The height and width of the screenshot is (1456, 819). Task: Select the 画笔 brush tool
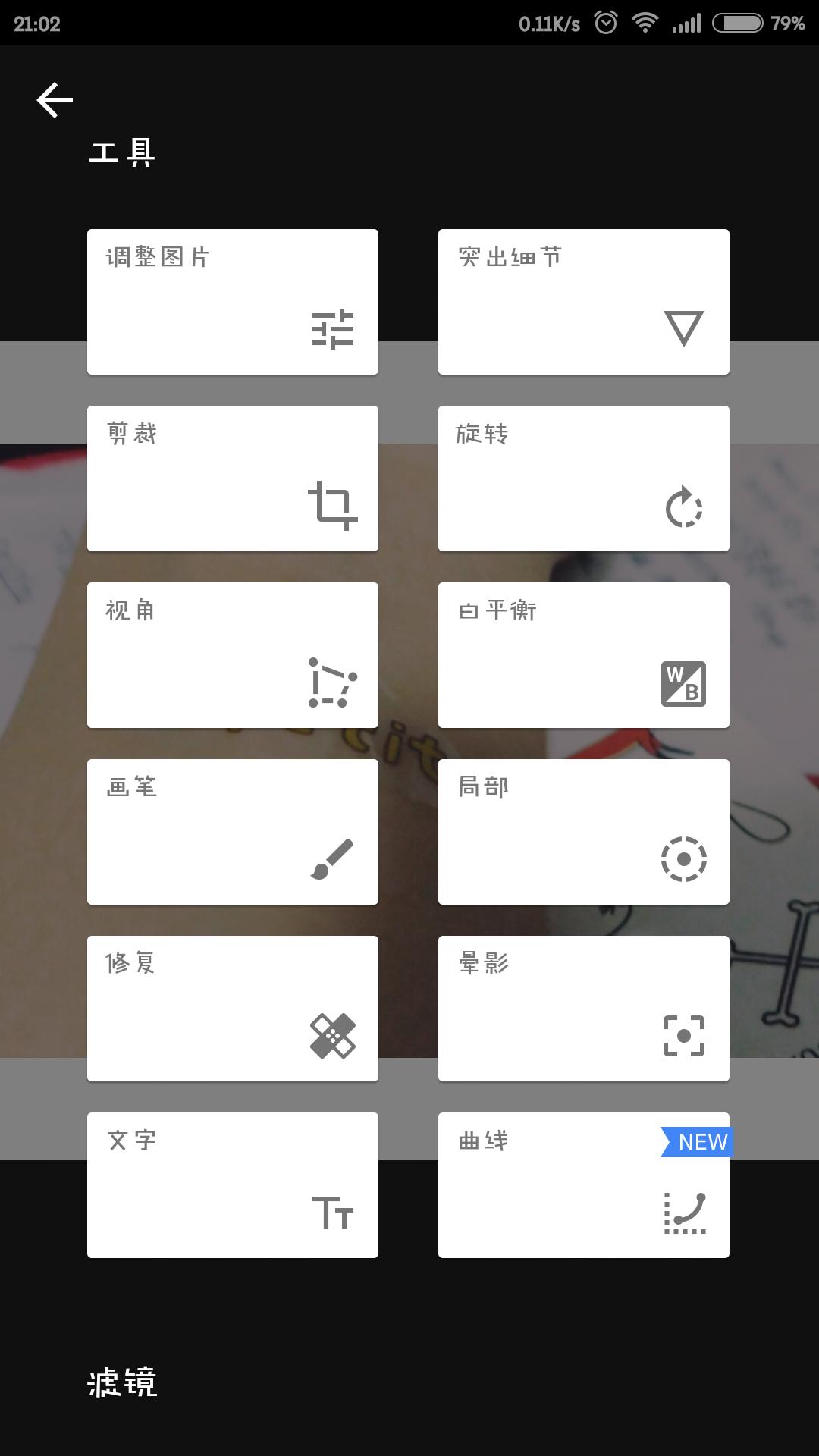coord(233,831)
